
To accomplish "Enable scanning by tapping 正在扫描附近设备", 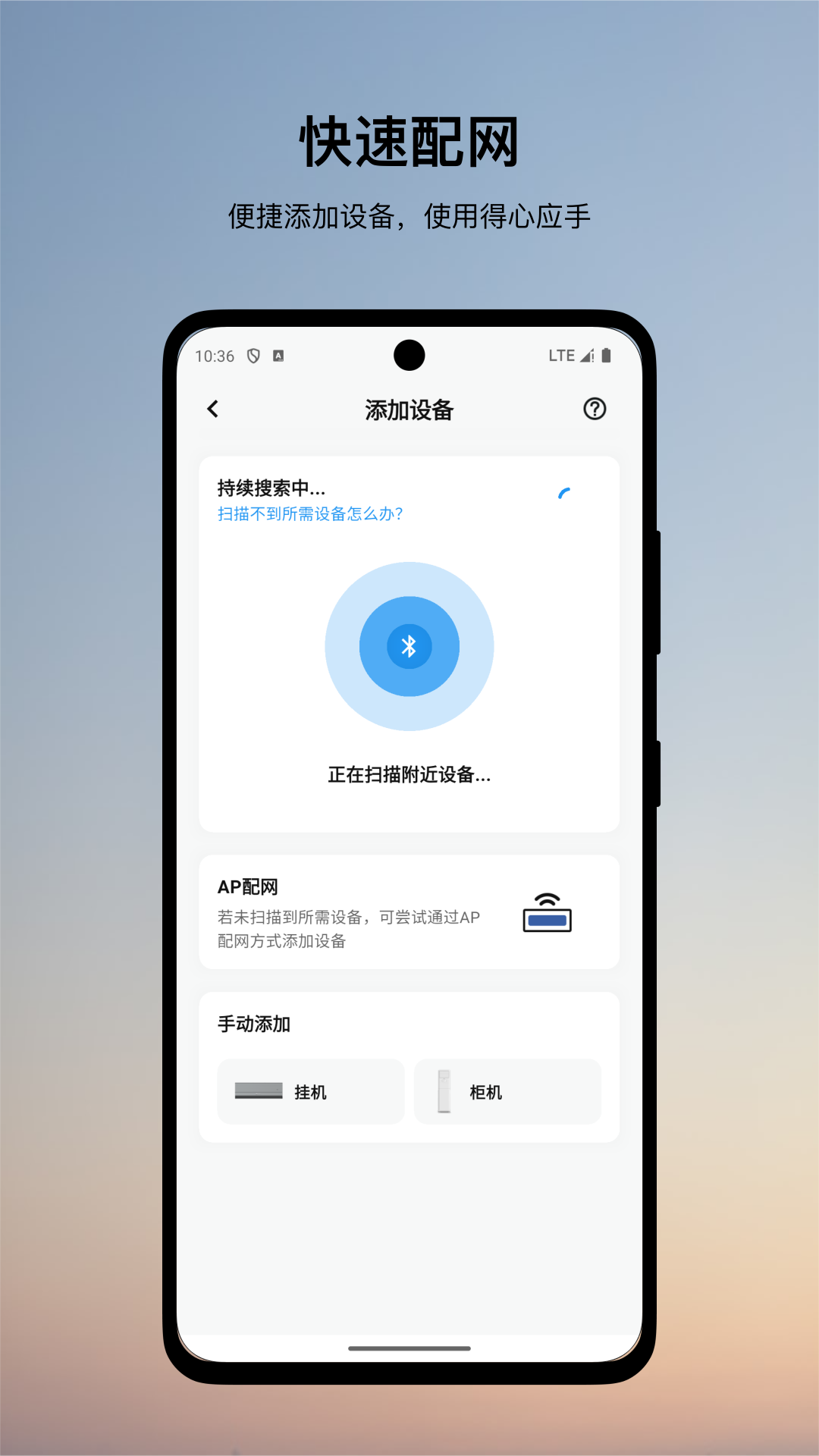I will [x=409, y=776].
